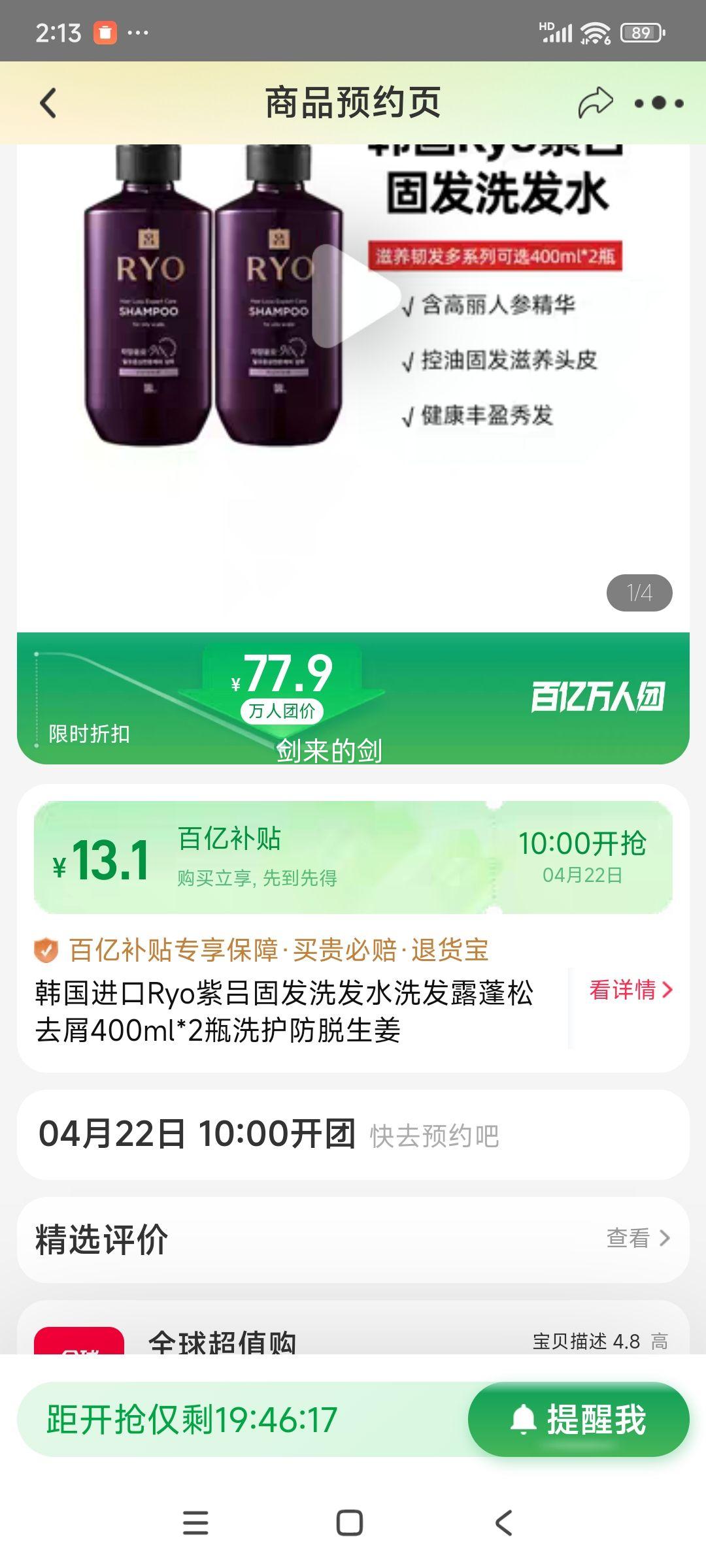Switch to the 商品预约页 title tab
Screen dimensions: 706x1568
(352, 103)
